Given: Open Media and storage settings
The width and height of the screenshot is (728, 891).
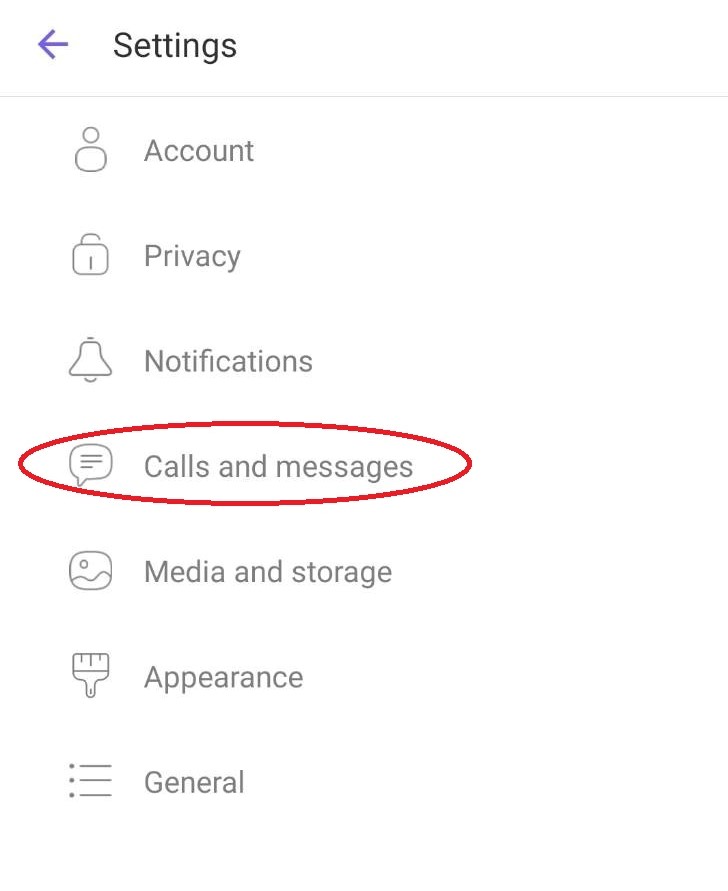Looking at the screenshot, I should 267,572.
